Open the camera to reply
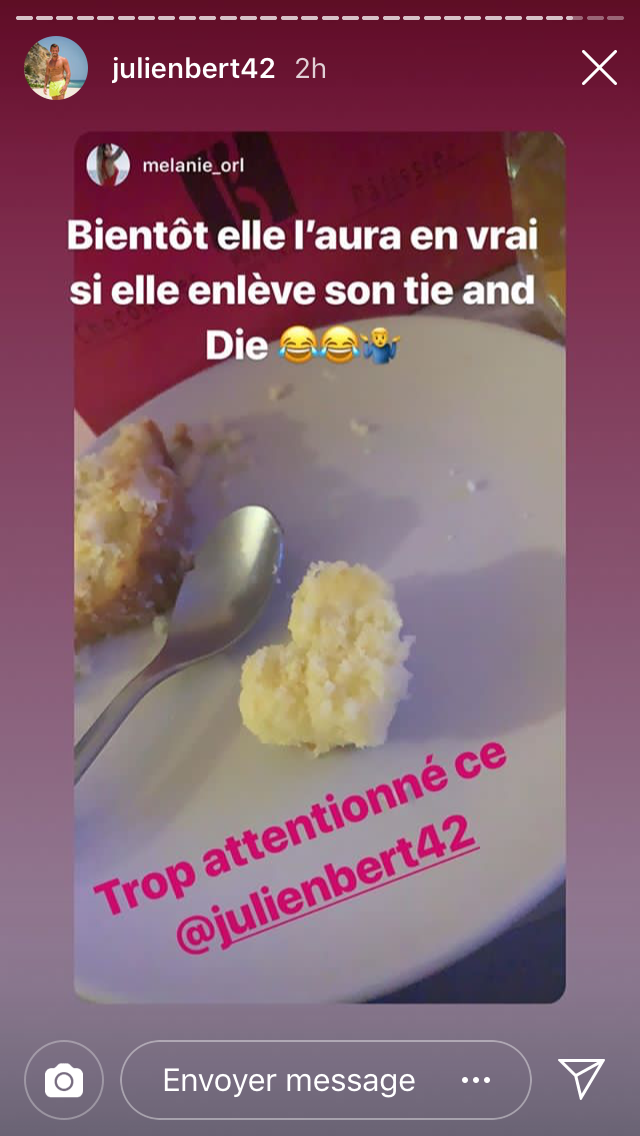This screenshot has height=1136, width=640. [64, 1080]
